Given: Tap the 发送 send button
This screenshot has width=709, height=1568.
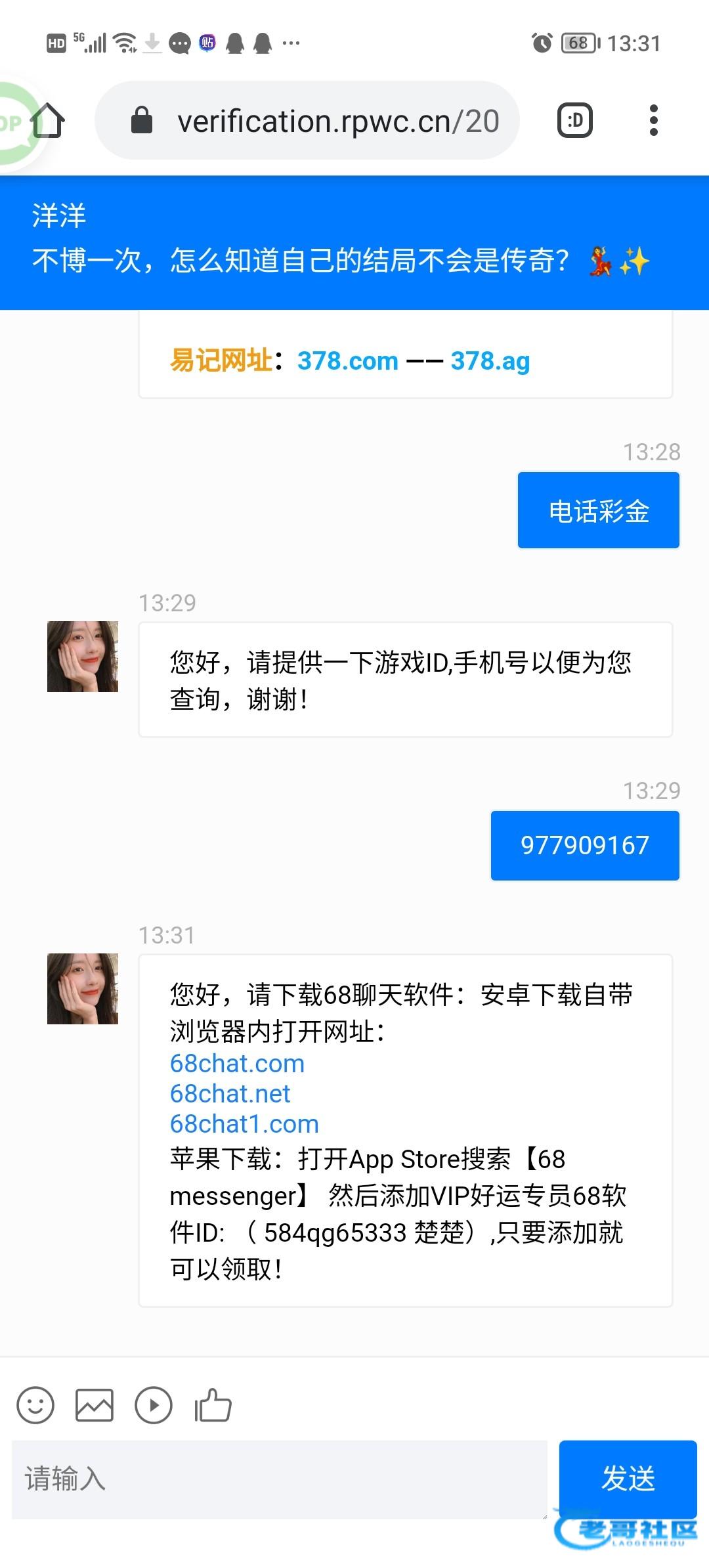Looking at the screenshot, I should [x=628, y=1479].
